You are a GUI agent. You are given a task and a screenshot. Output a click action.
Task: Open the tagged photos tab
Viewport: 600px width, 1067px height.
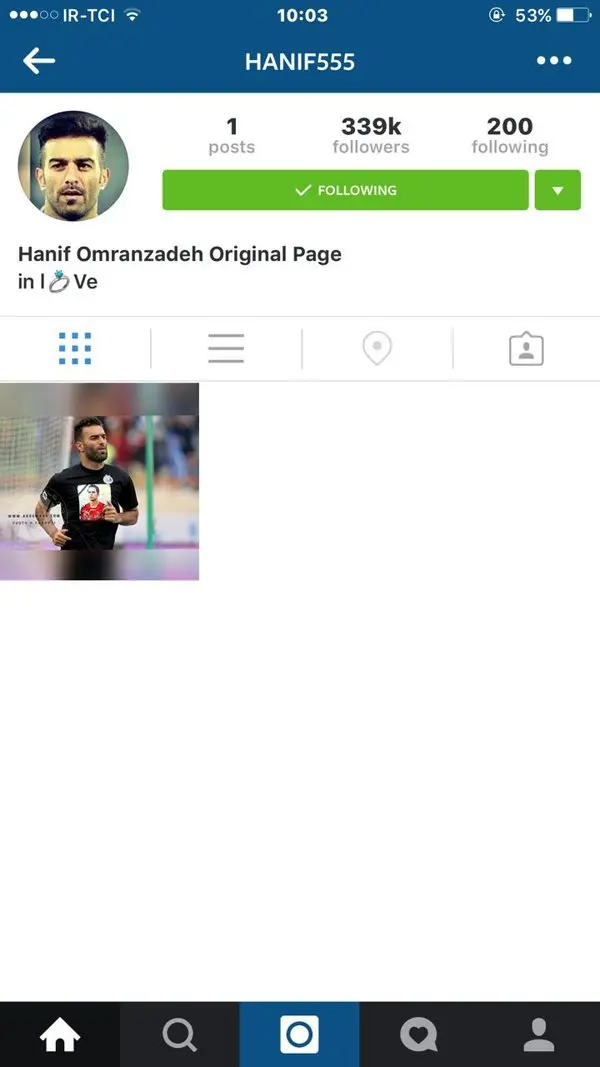pos(526,348)
